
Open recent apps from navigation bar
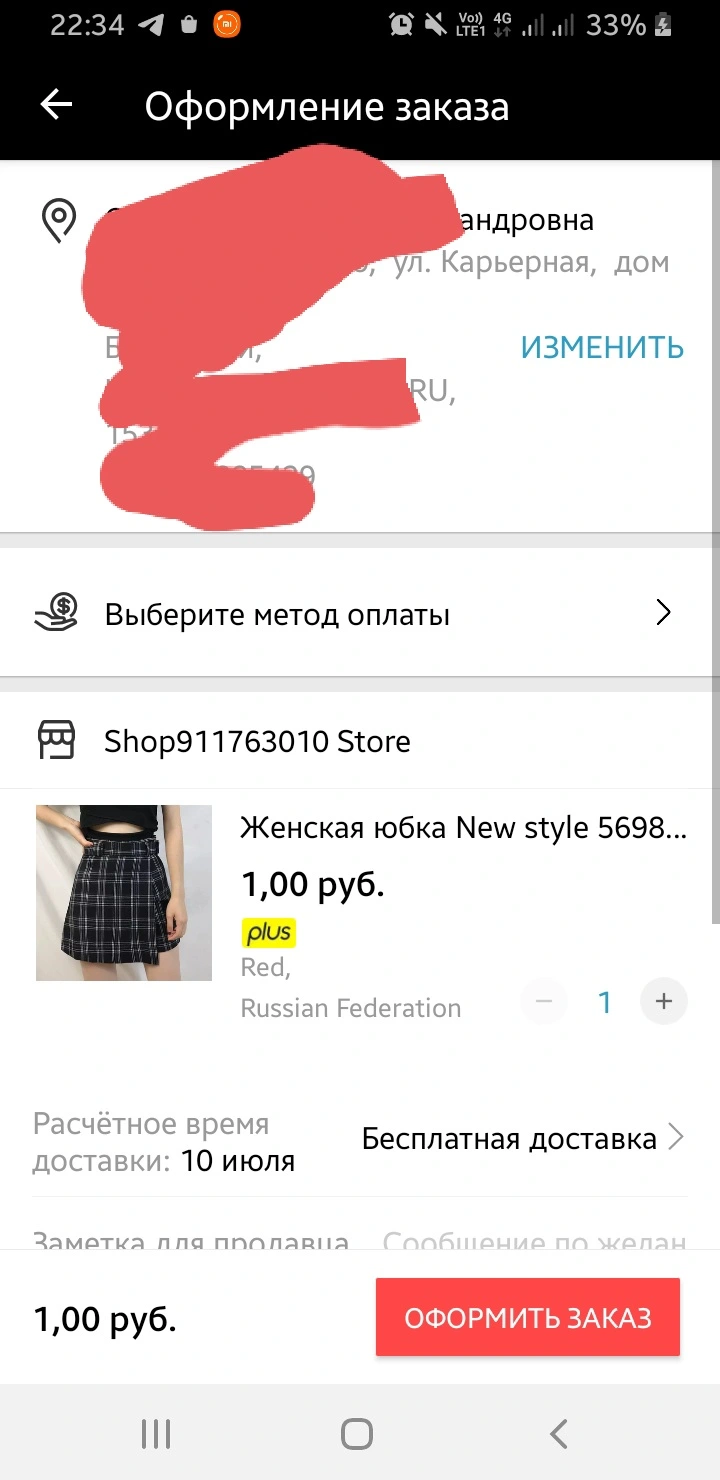[156, 1434]
